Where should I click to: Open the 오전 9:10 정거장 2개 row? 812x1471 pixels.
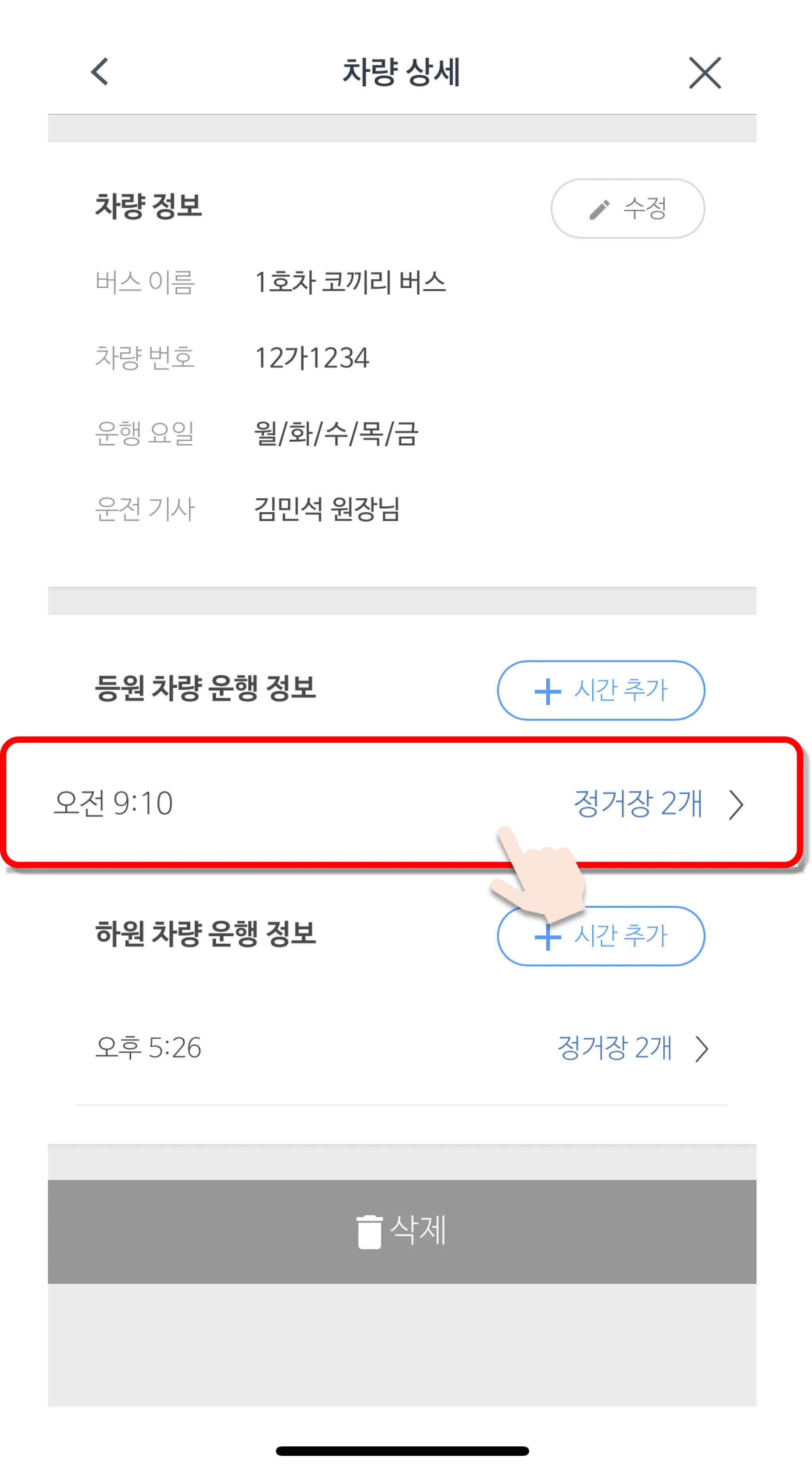400,803
